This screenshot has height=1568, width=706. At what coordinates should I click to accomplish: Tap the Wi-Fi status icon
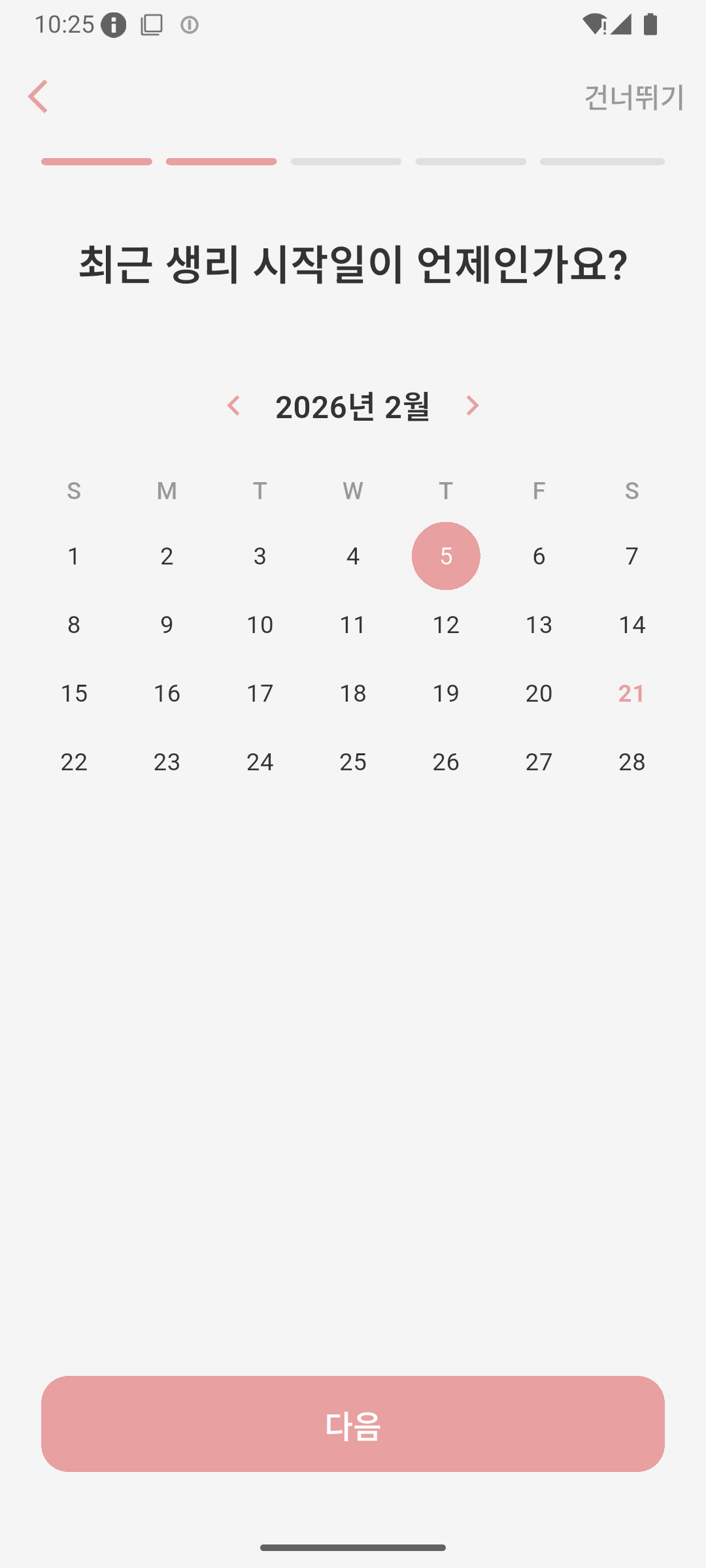point(594,24)
